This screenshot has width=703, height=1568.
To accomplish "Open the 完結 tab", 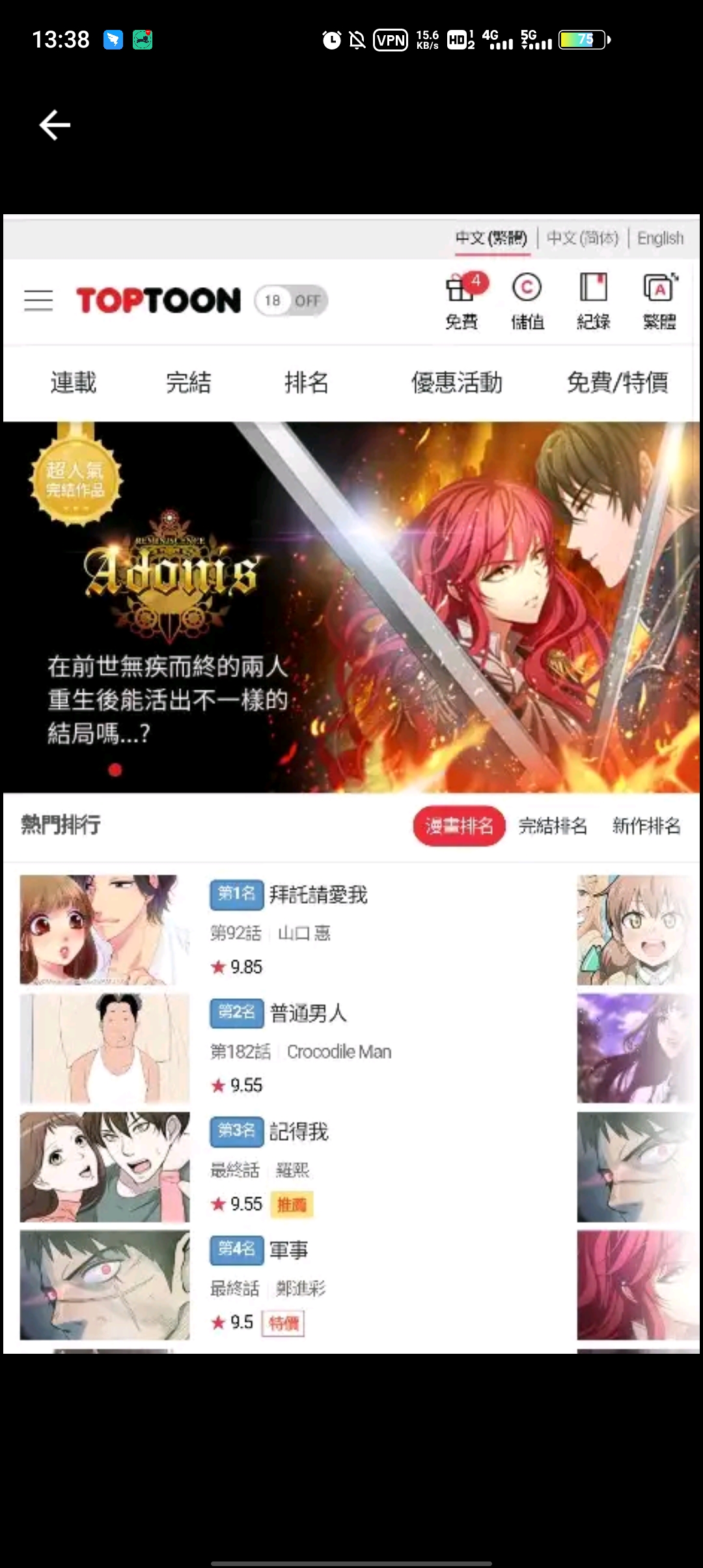I will [189, 382].
